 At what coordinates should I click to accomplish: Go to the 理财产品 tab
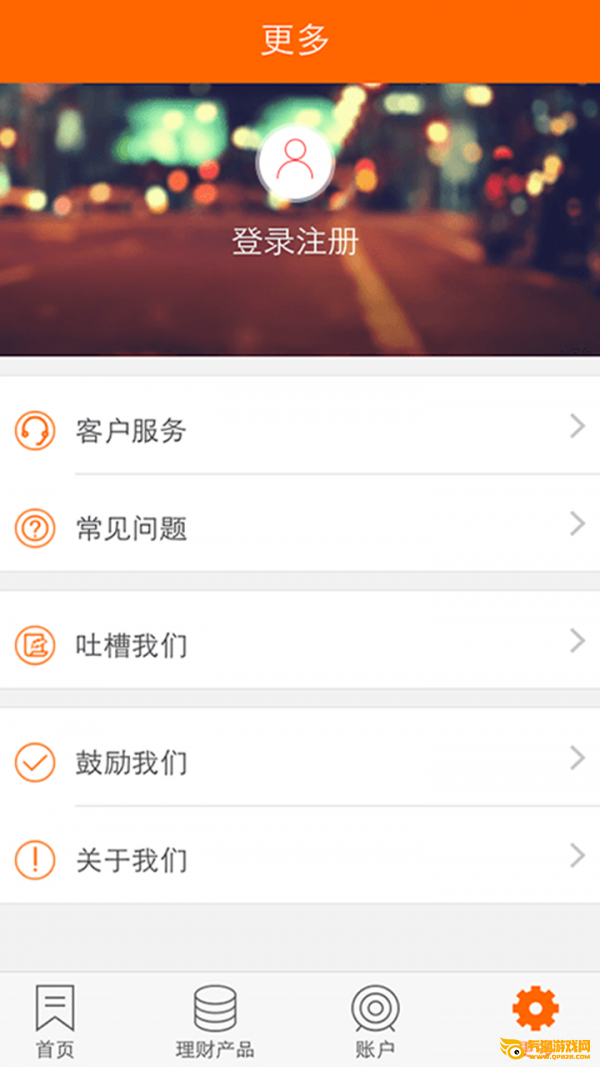(215, 1021)
